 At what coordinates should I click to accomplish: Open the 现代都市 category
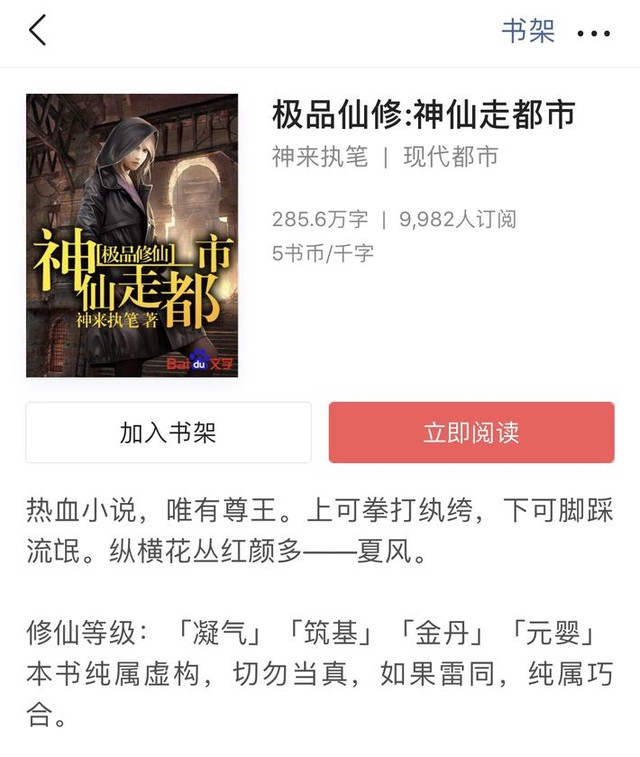tap(450, 157)
